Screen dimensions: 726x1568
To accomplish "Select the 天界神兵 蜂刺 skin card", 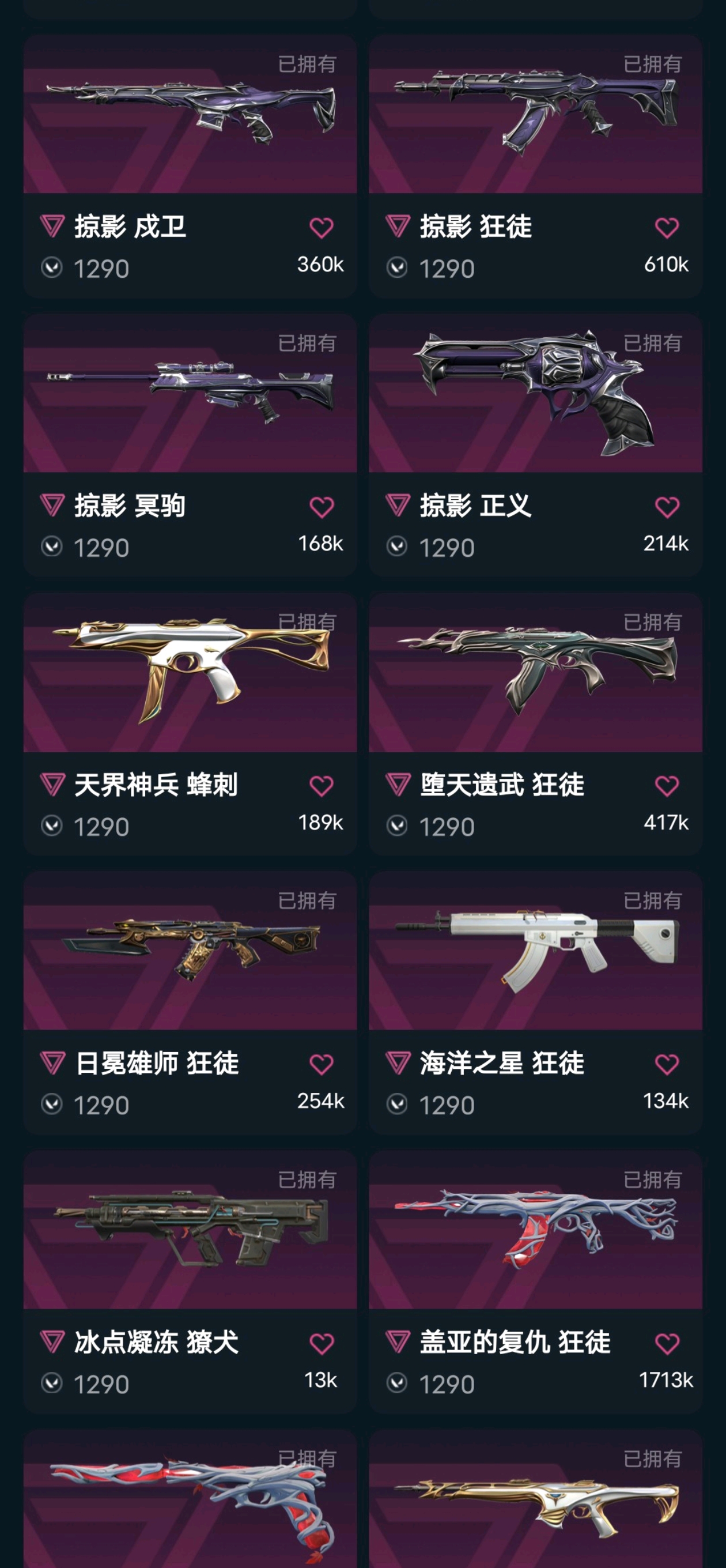I will [190, 723].
